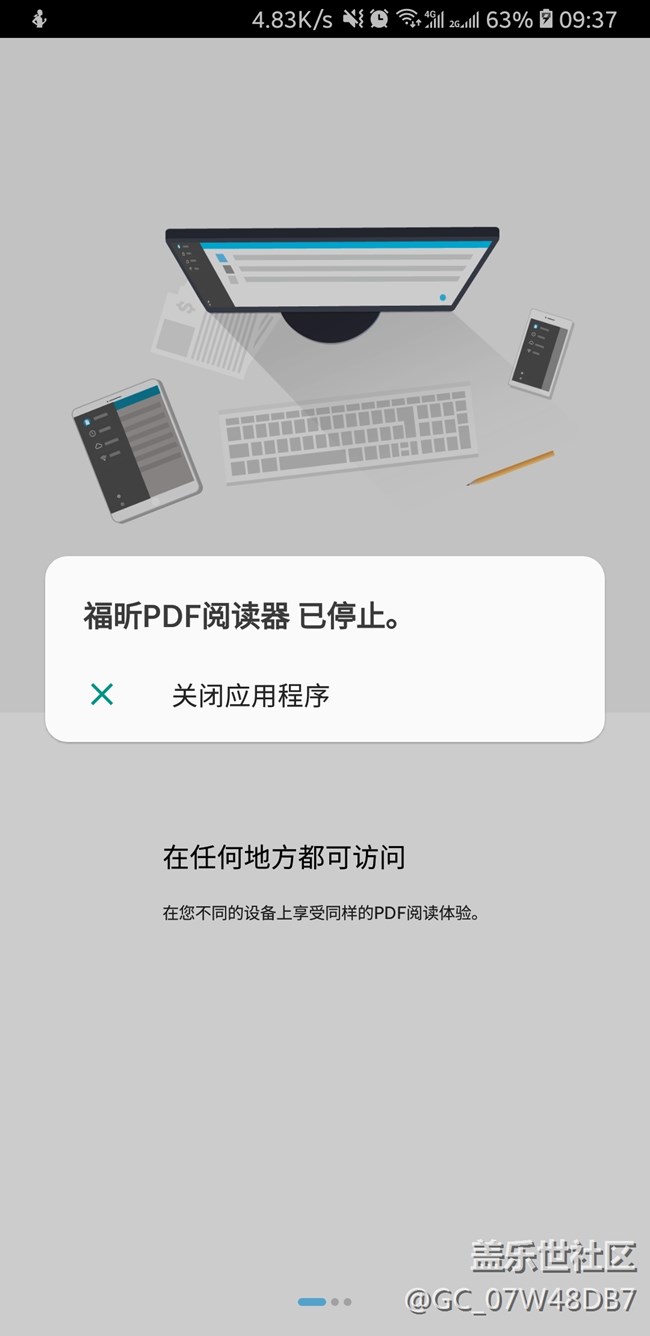Tap 关闭应用程序 to close the app
The image size is (650, 1336).
(x=250, y=695)
